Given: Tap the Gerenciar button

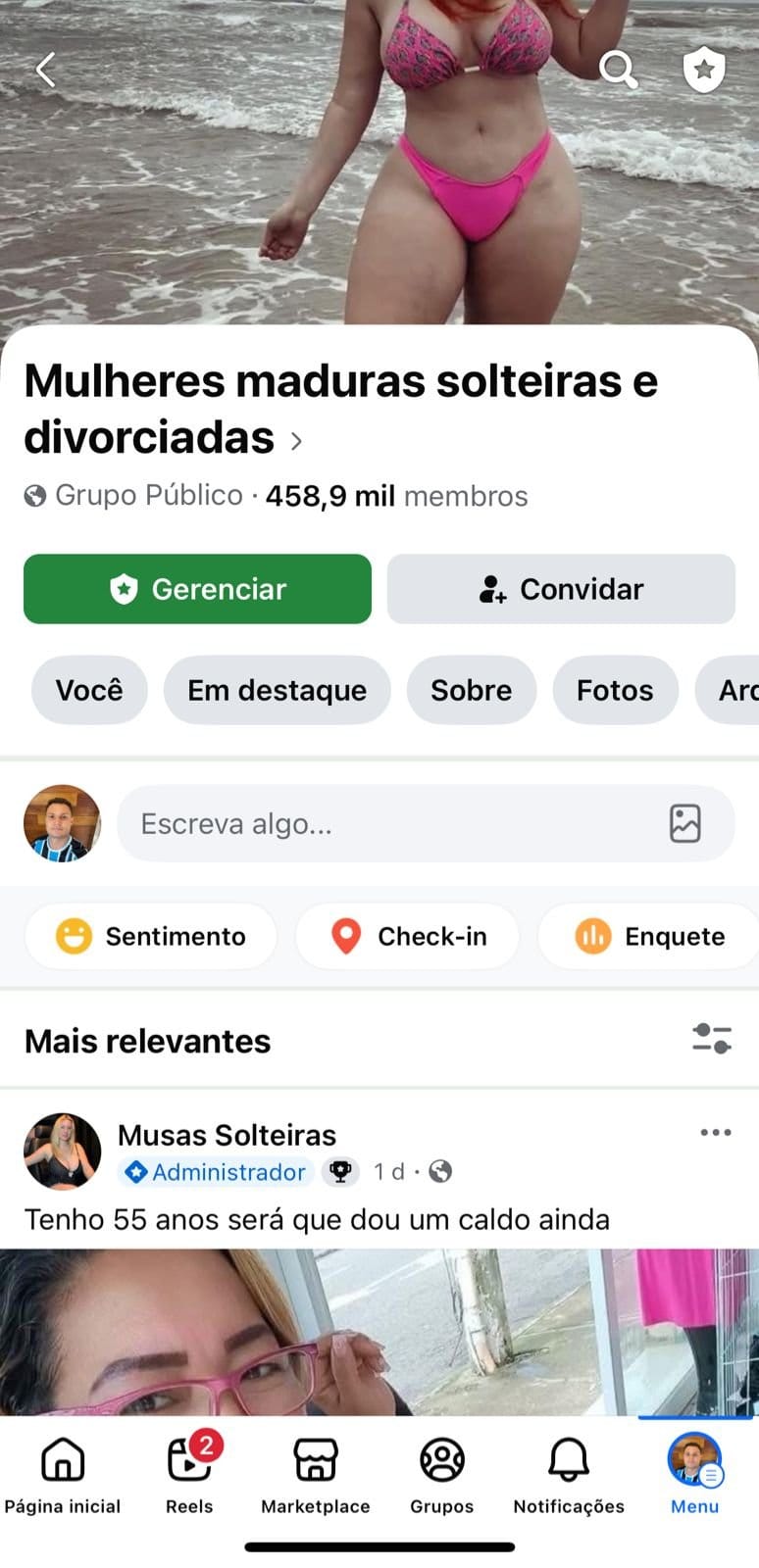Looking at the screenshot, I should (x=197, y=589).
